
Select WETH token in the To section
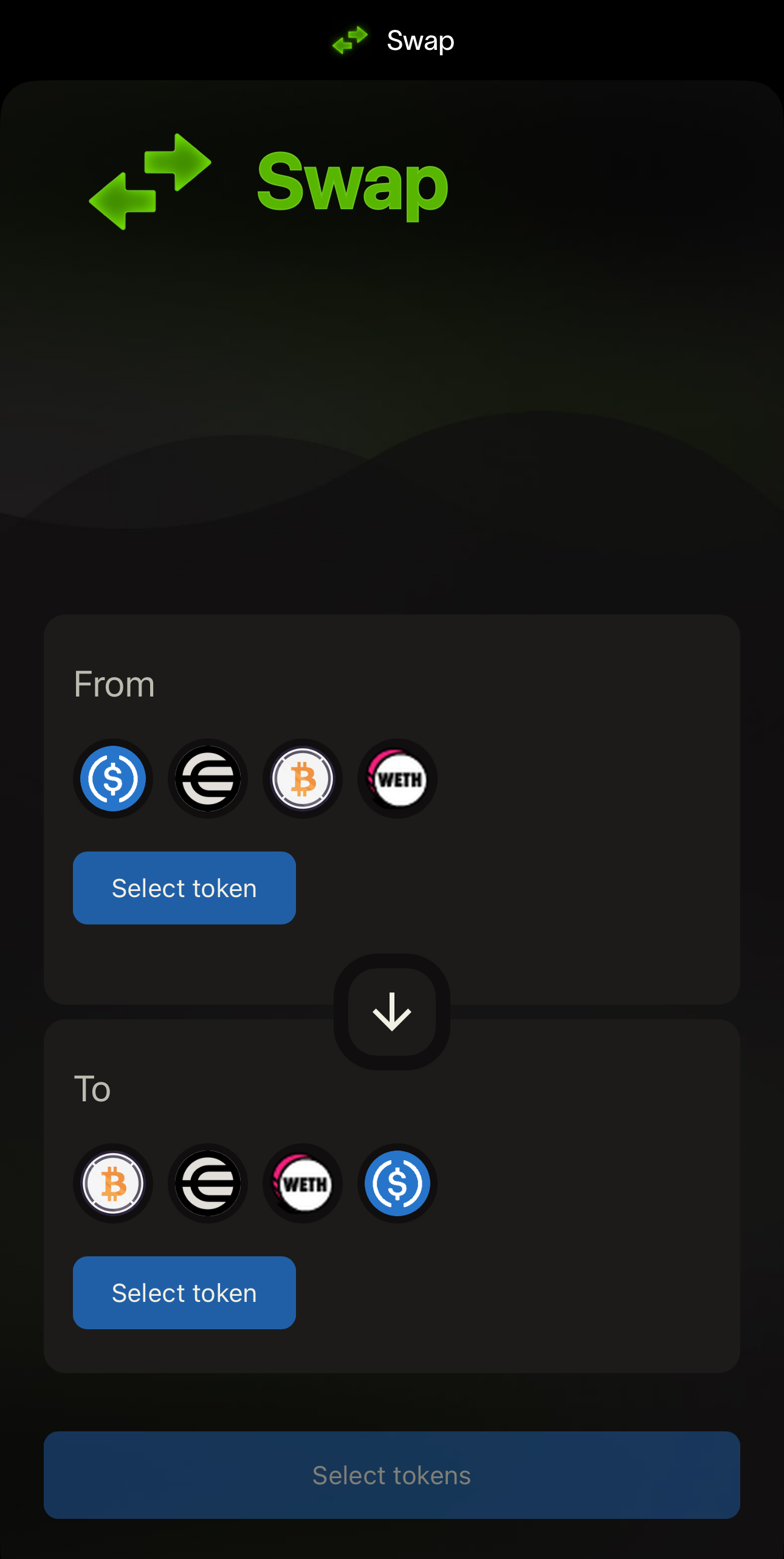click(x=302, y=1183)
